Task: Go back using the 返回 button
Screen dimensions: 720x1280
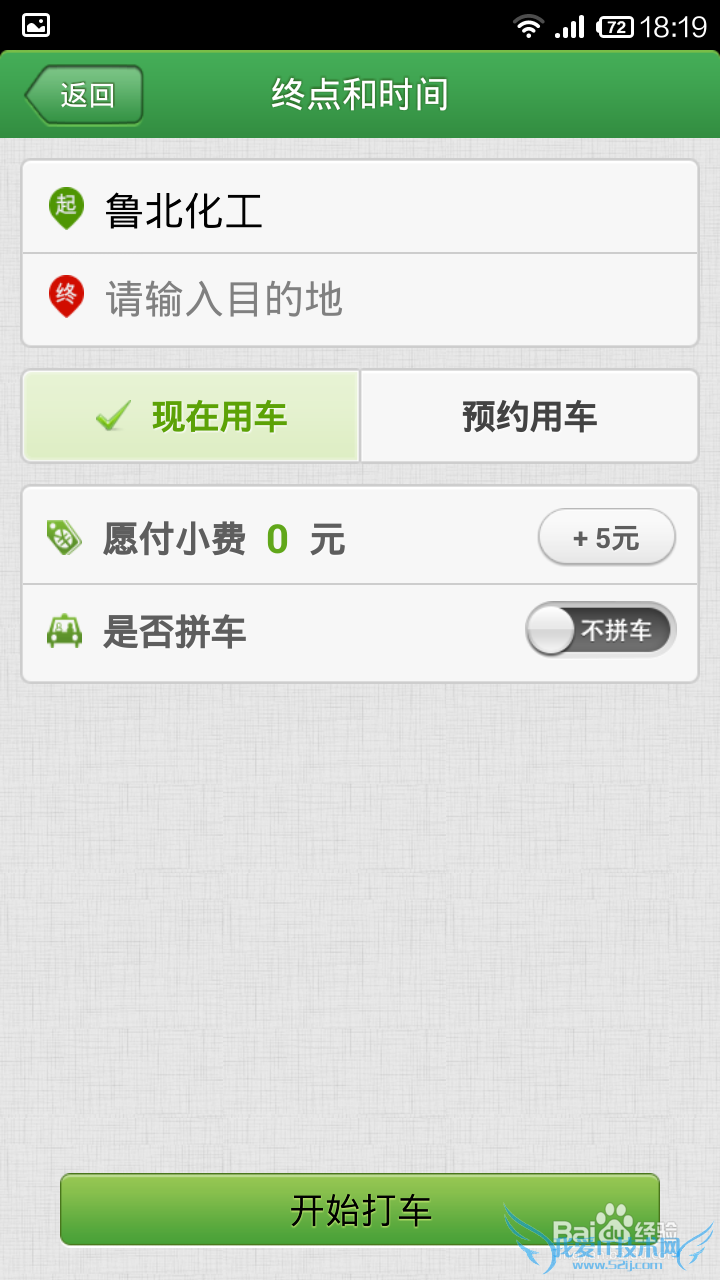Action: pyautogui.click(x=85, y=95)
